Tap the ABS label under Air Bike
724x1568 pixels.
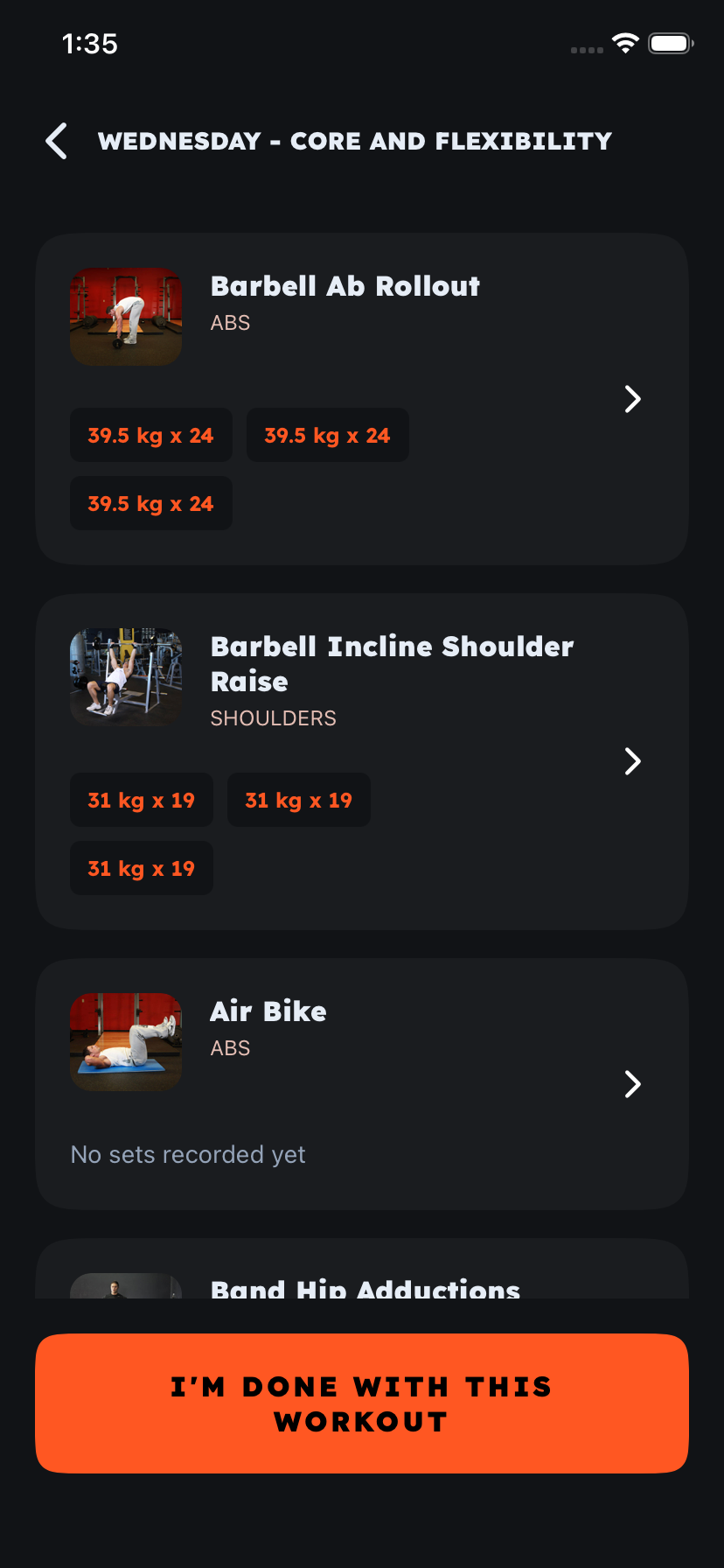pos(230,1046)
